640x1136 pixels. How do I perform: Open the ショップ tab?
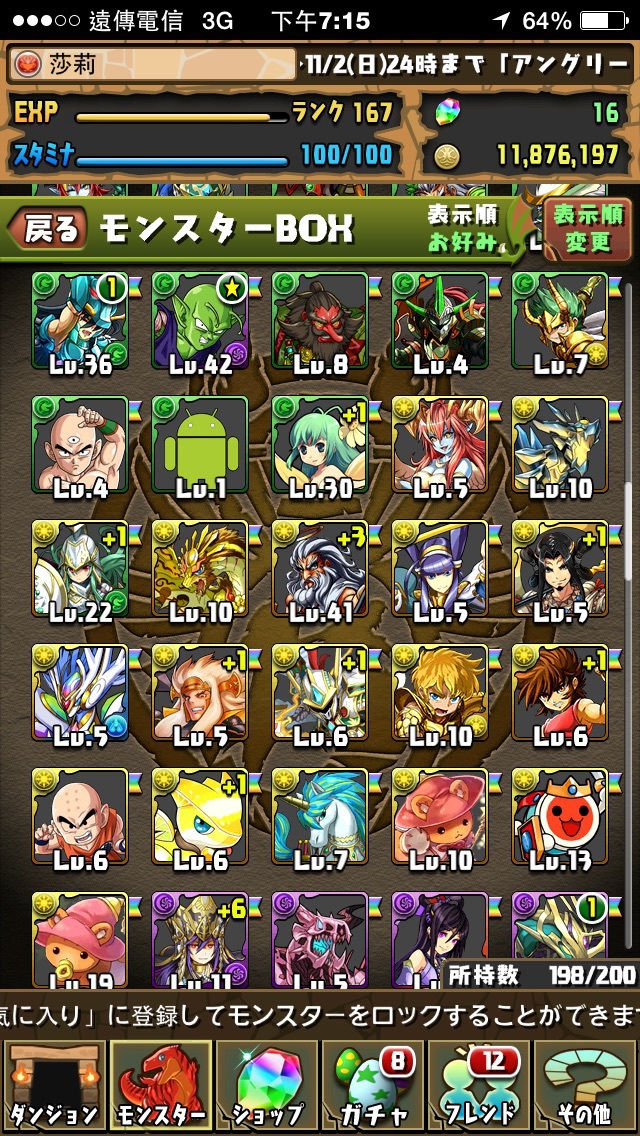(266, 1085)
